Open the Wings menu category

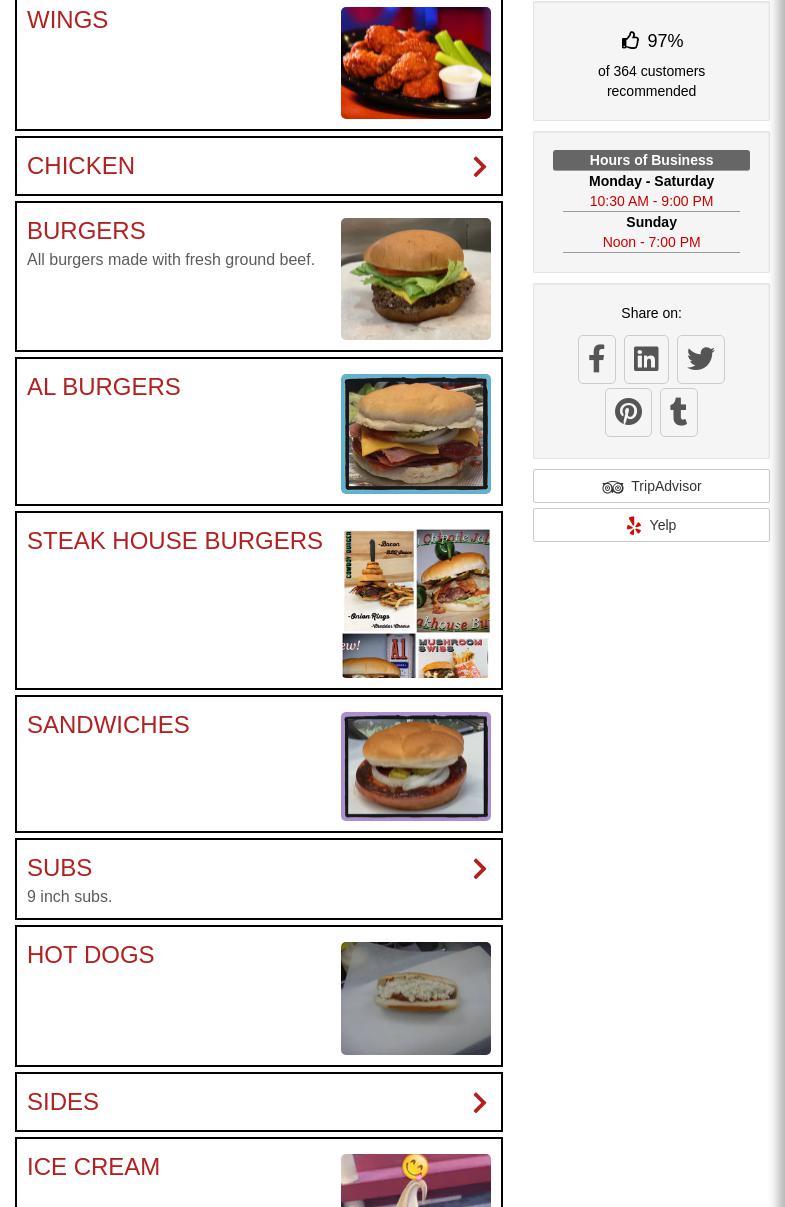[x=68, y=20]
